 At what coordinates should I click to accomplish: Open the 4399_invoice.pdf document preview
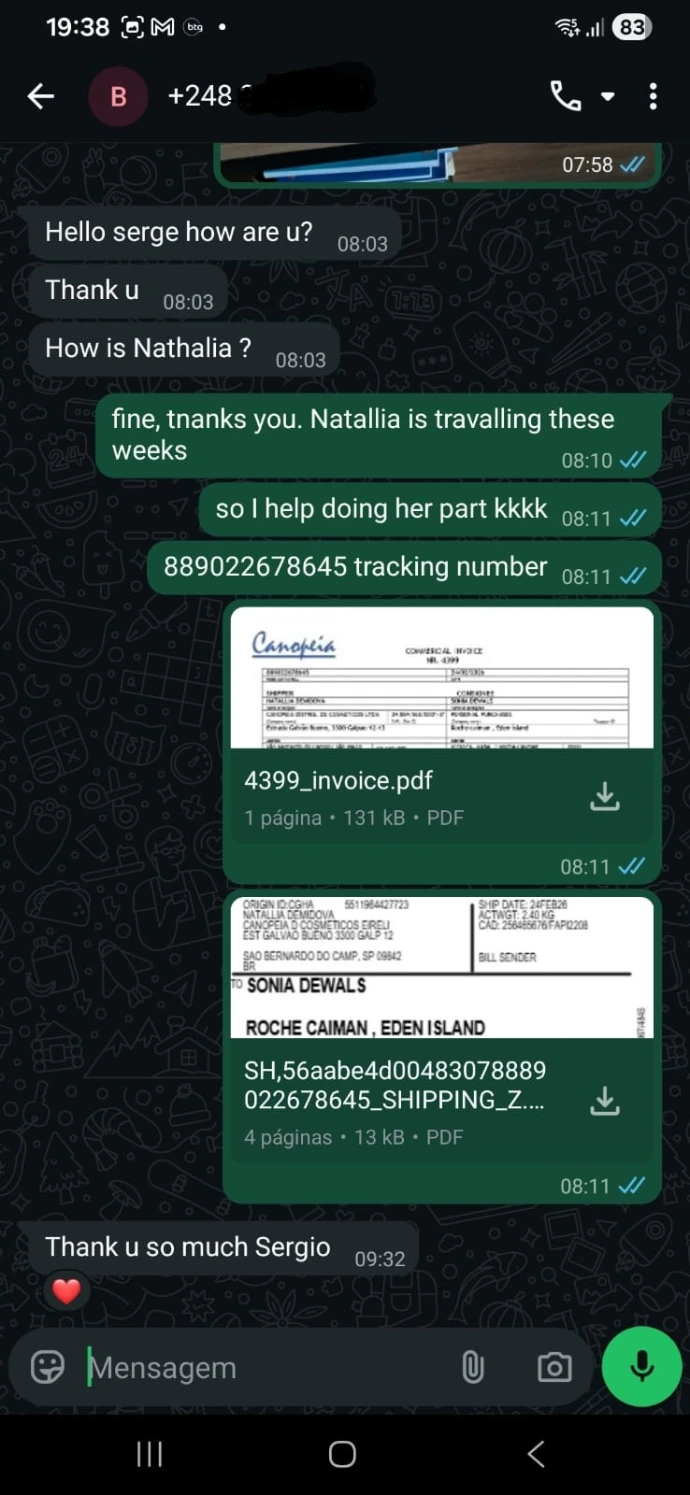[441, 678]
